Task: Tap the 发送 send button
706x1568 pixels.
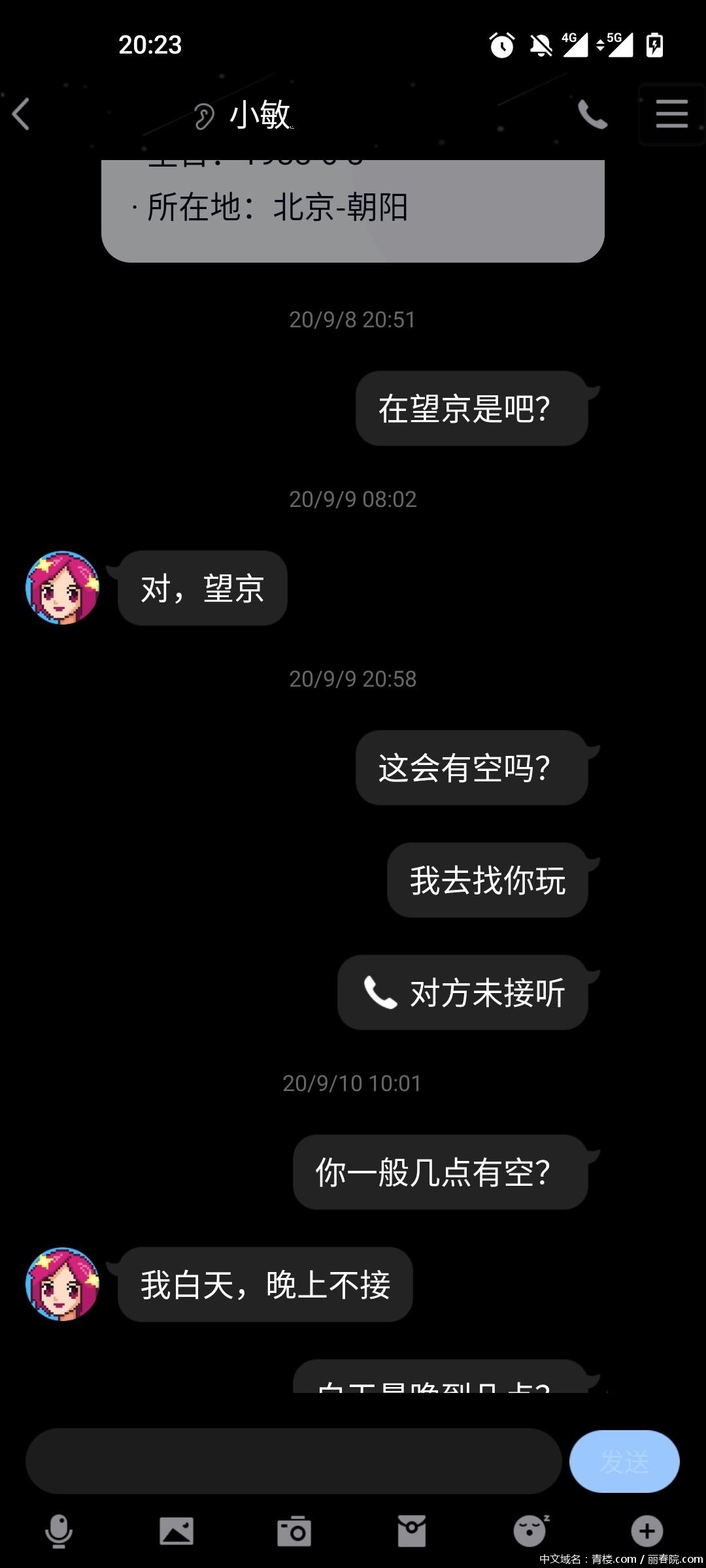Action: click(624, 1461)
